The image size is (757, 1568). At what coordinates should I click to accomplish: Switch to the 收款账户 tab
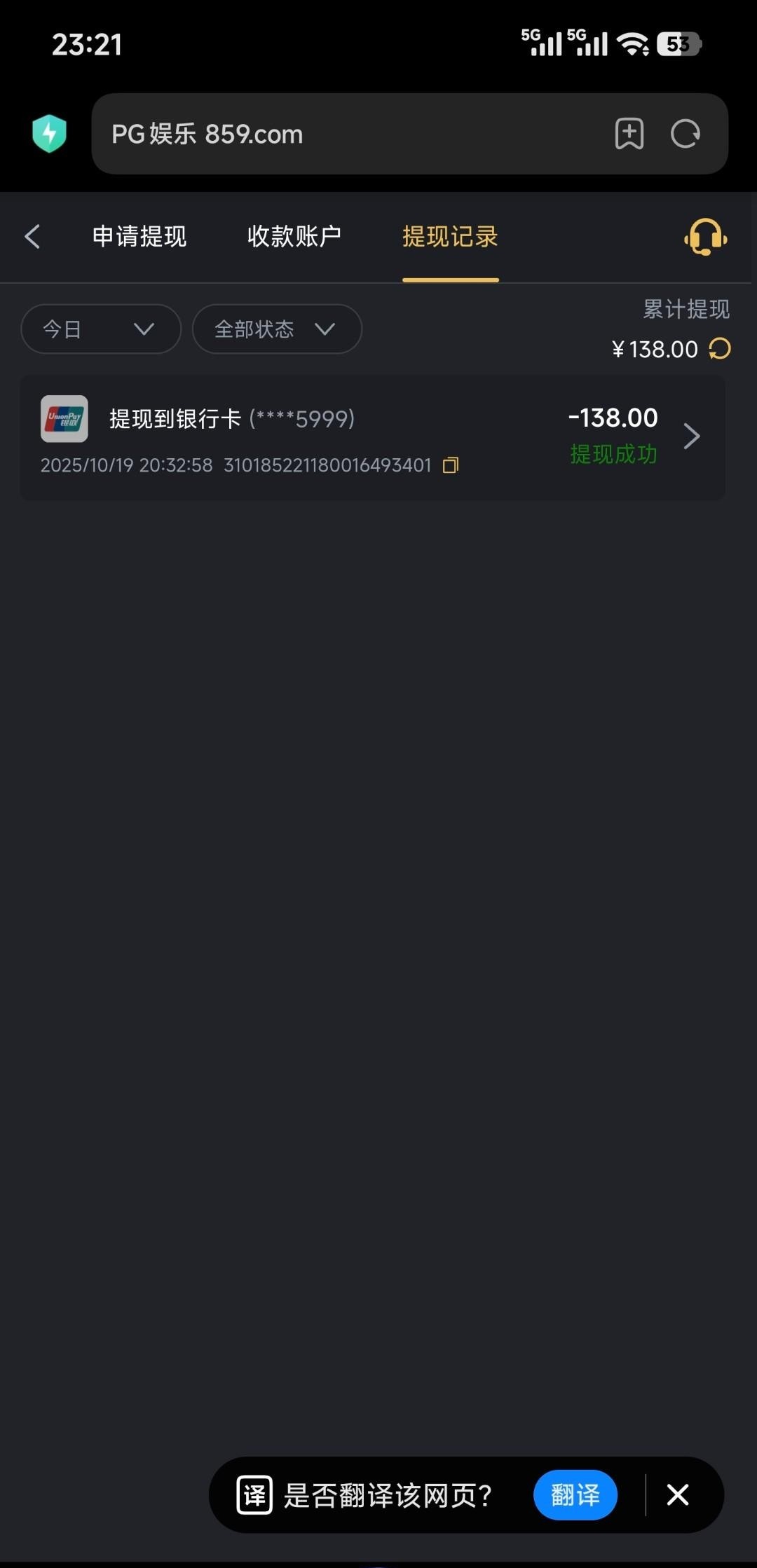pos(294,237)
